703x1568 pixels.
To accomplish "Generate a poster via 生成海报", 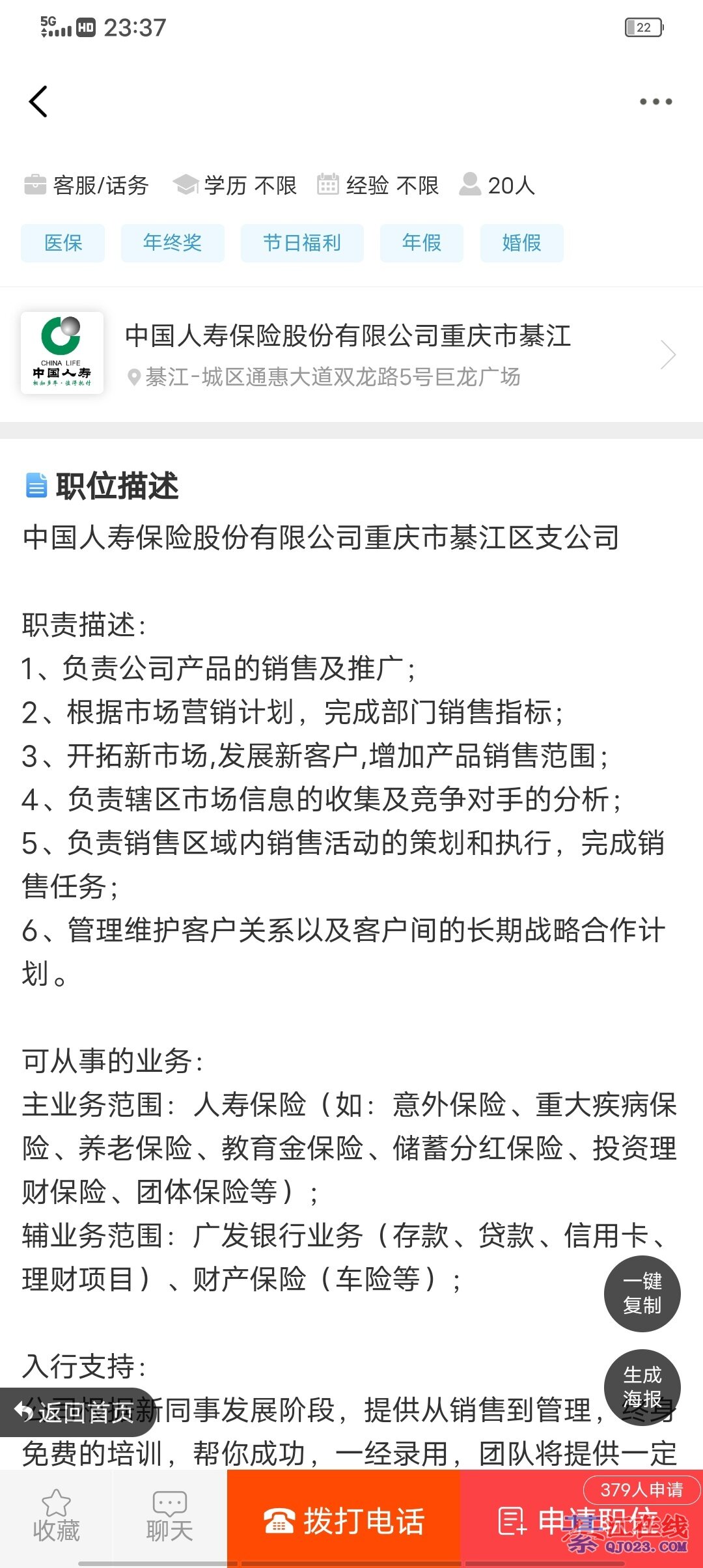I will [642, 1386].
